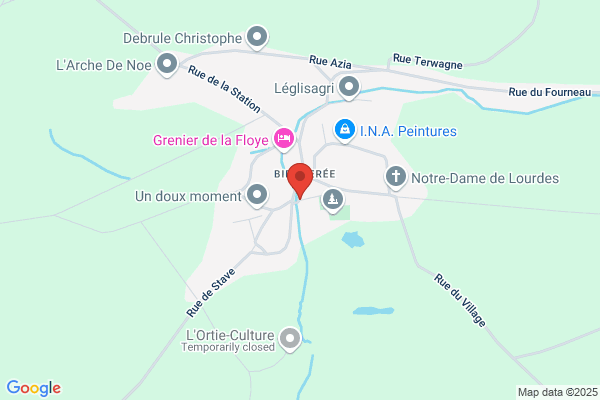Tap the Léglisagri location marker
Screen dimensions: 600x400
point(349,88)
